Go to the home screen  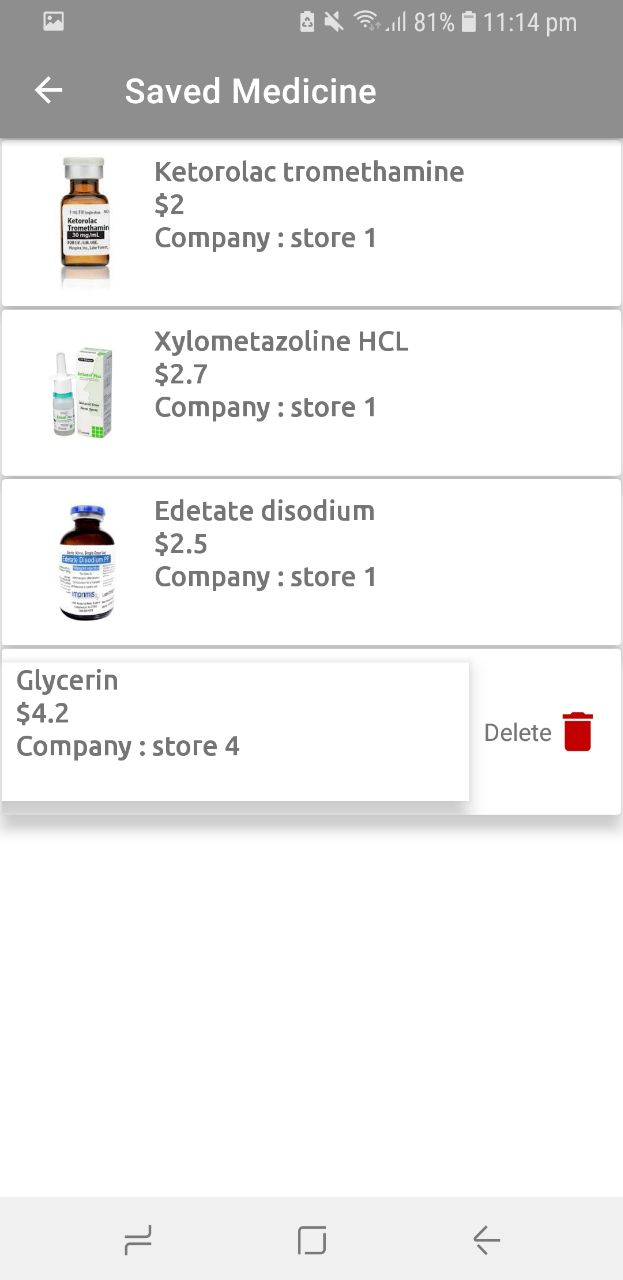(x=312, y=1241)
